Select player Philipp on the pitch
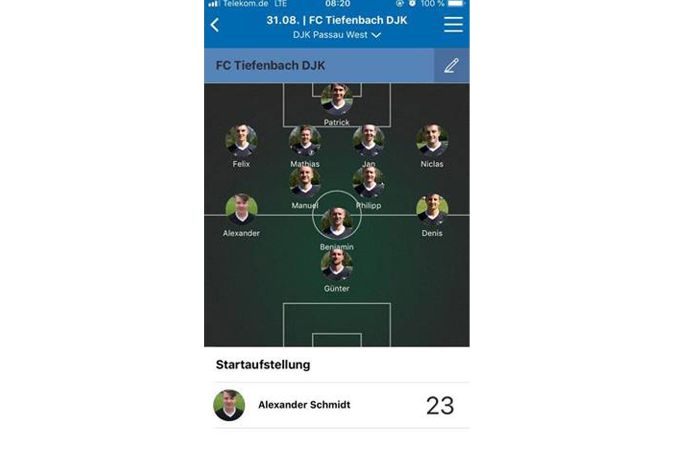694x462 pixels. [368, 182]
